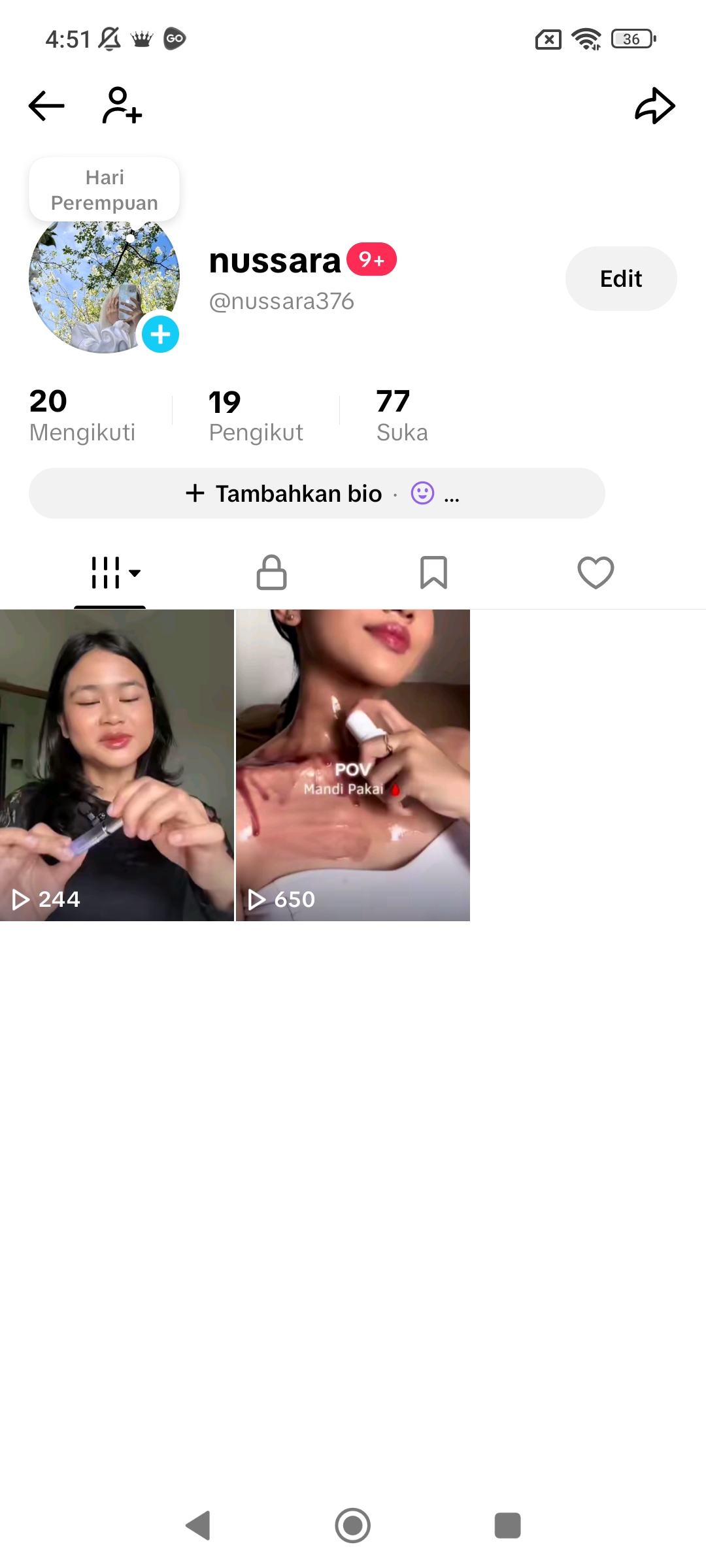Go back using the top arrow
Viewport: 706px width, 1568px height.
click(46, 106)
